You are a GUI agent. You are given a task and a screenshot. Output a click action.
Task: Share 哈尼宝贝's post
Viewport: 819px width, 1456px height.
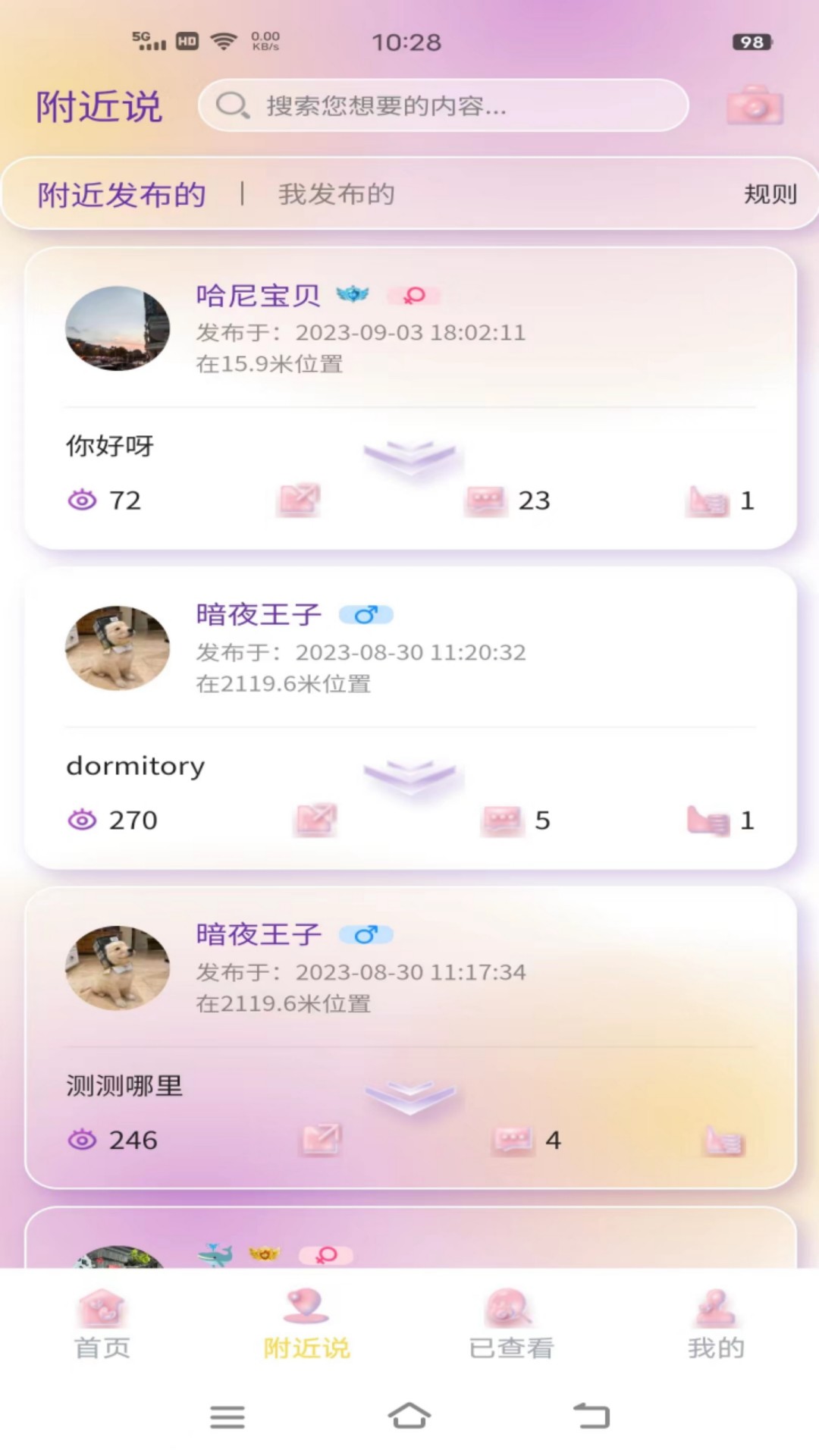pos(299,500)
